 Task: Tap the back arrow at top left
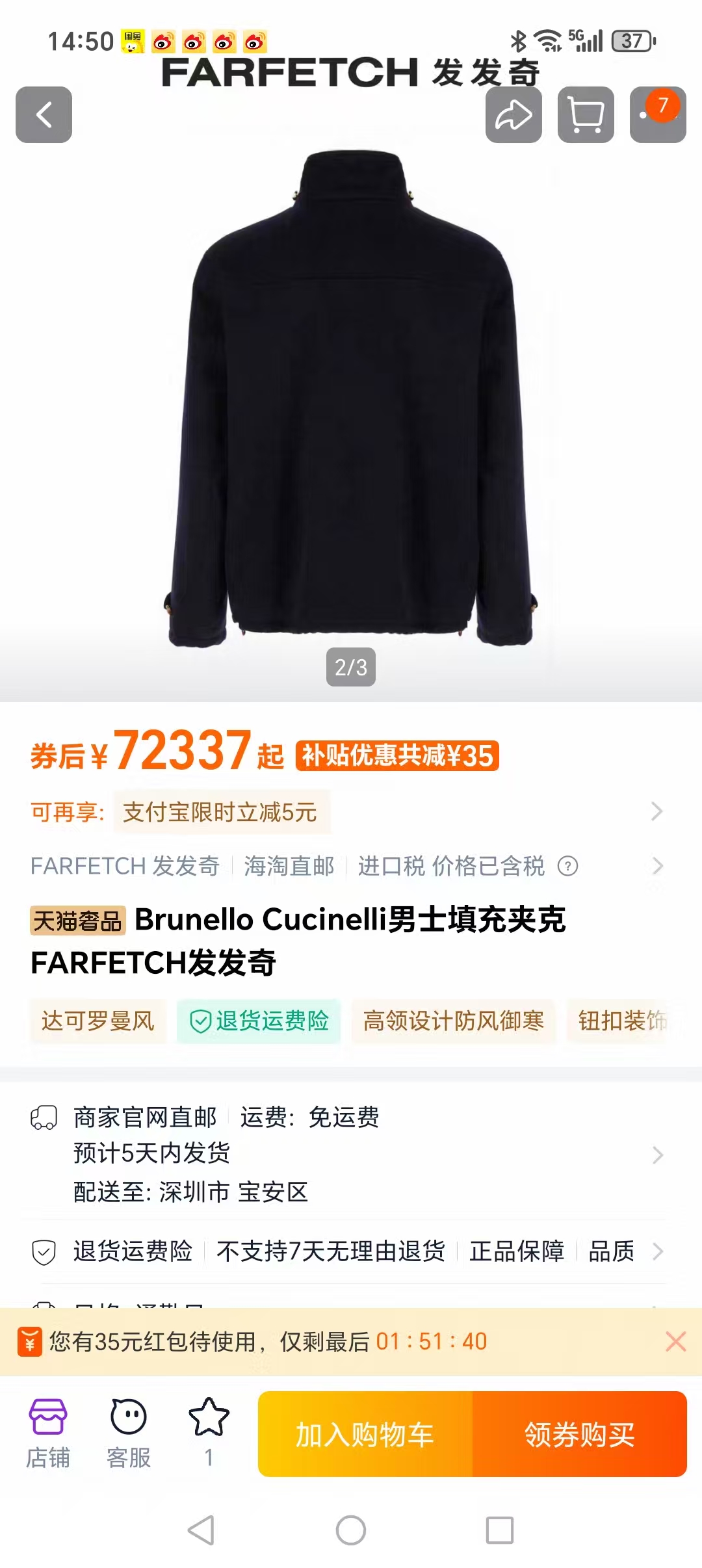44,116
